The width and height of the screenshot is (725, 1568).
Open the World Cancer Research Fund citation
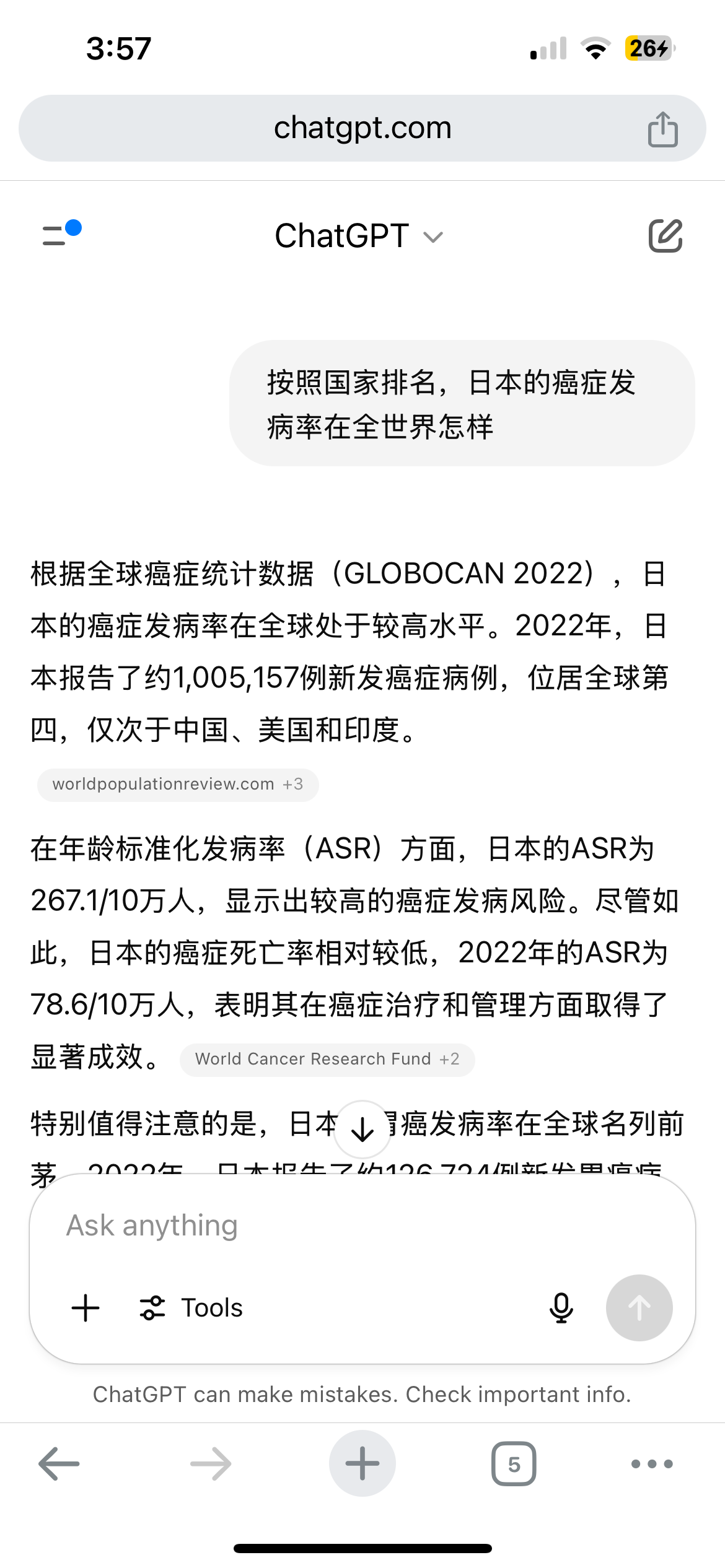click(327, 1060)
